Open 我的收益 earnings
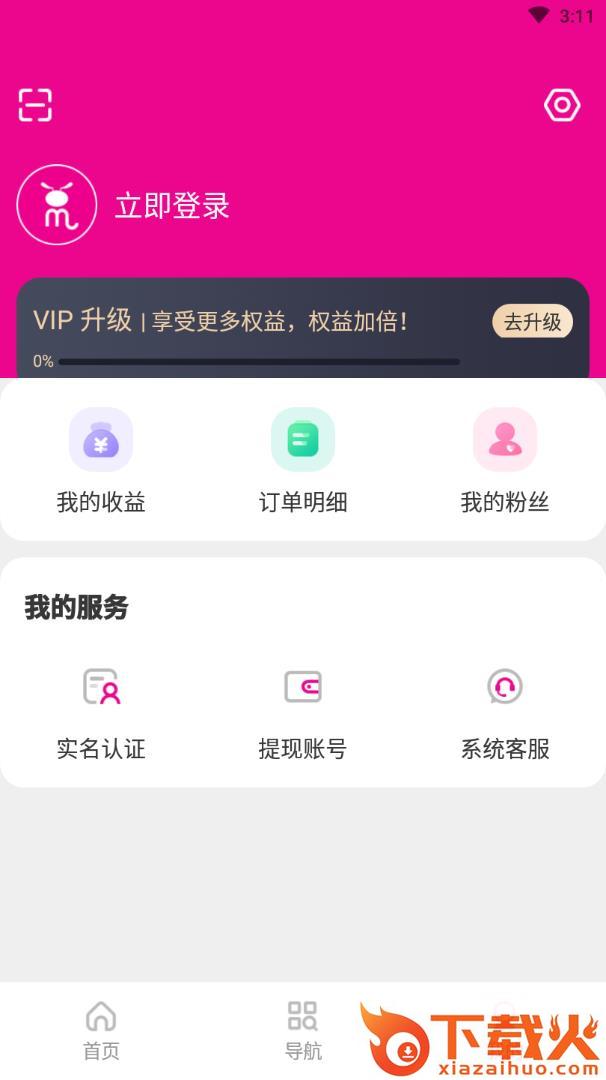 tap(101, 460)
